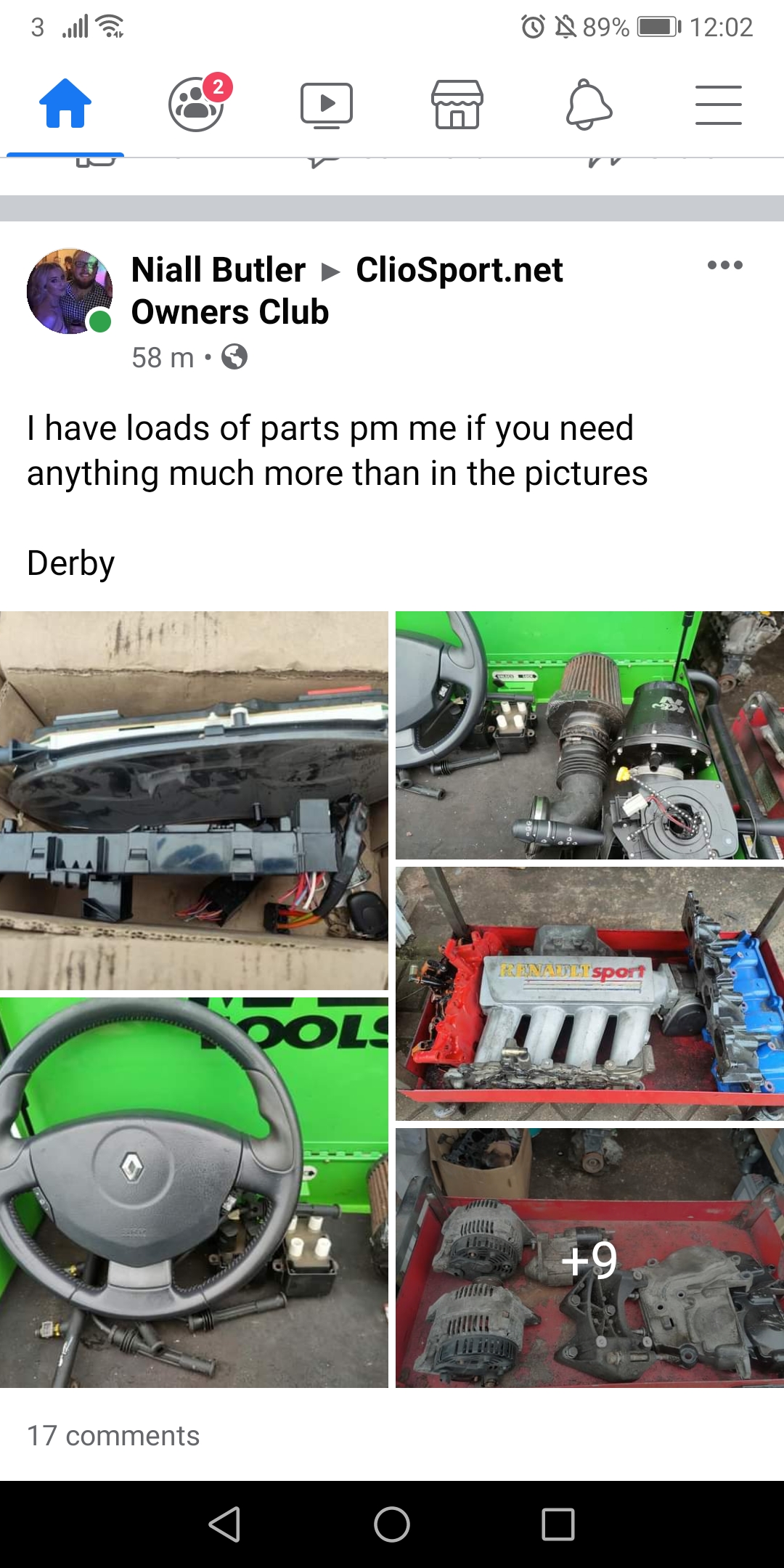
Task: Switch to the Home feed tab
Action: [x=65, y=104]
